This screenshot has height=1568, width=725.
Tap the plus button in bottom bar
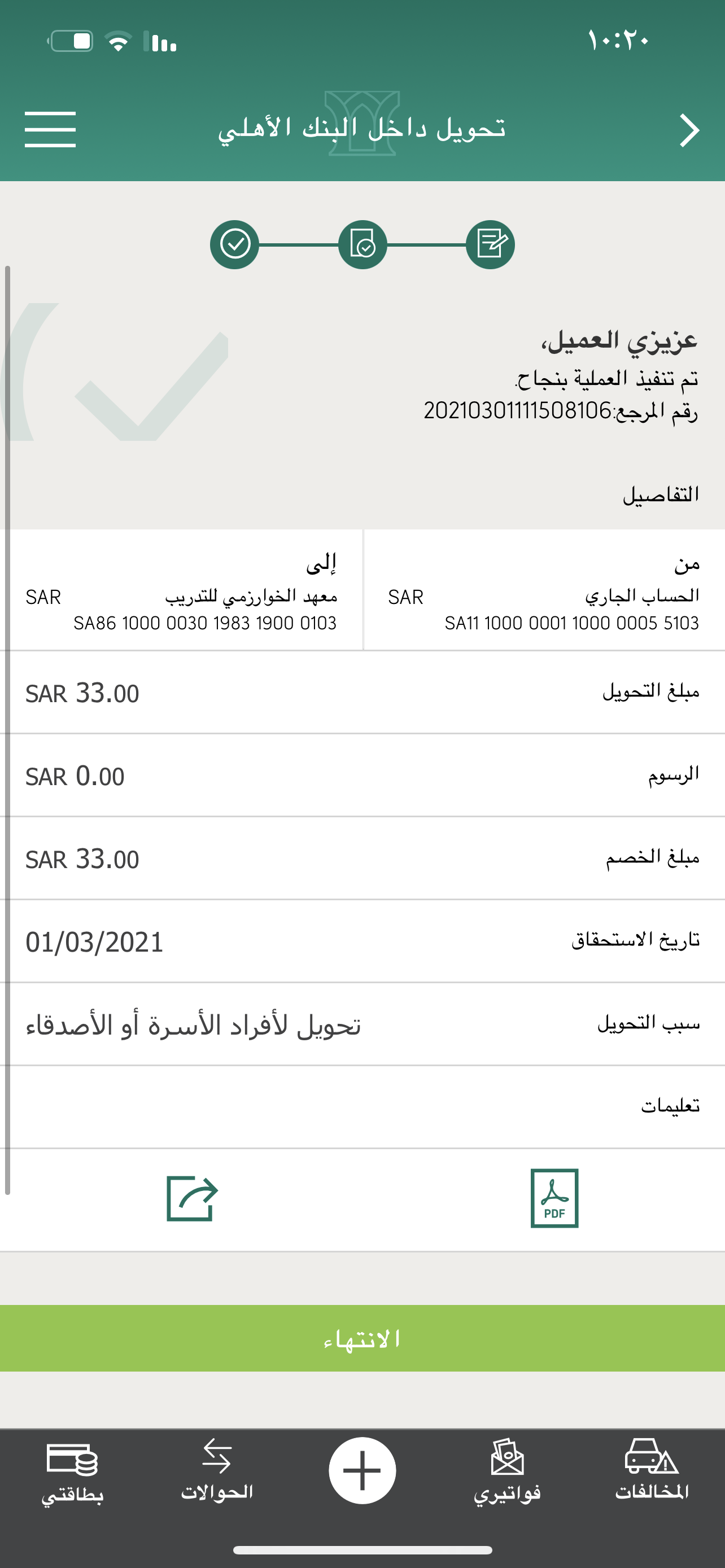click(x=362, y=1469)
